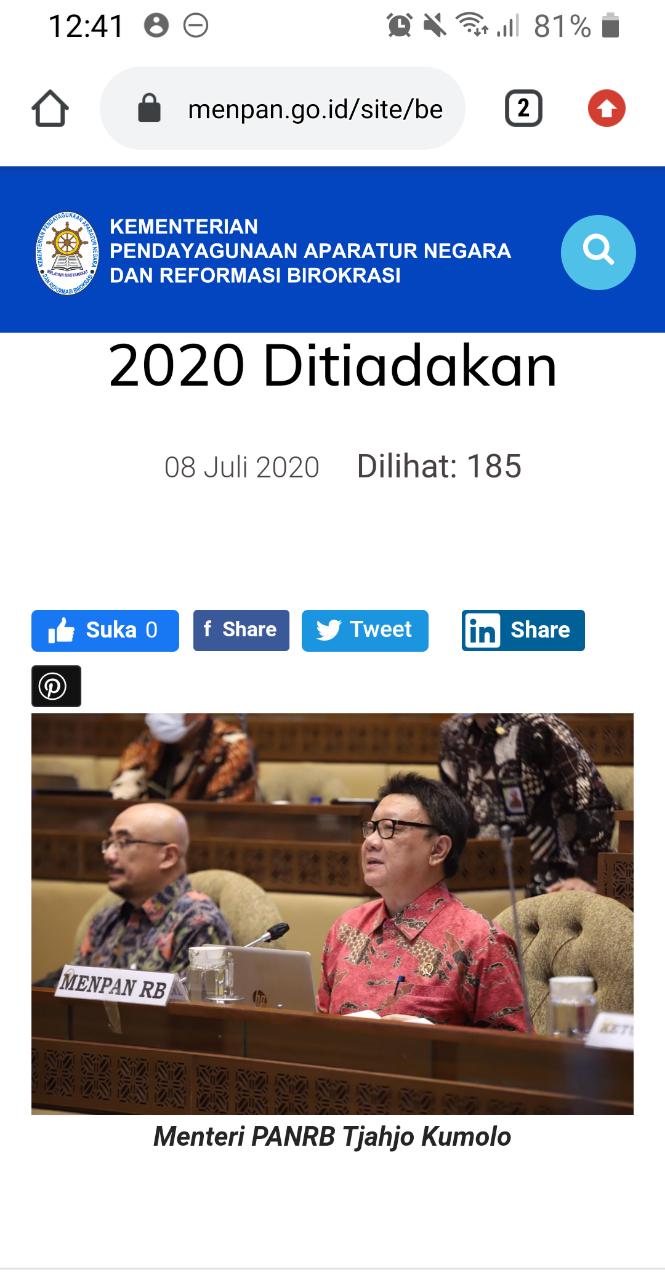Viewport: 665px width, 1280px height.
Task: Open the site search magnifier
Action: (x=598, y=251)
